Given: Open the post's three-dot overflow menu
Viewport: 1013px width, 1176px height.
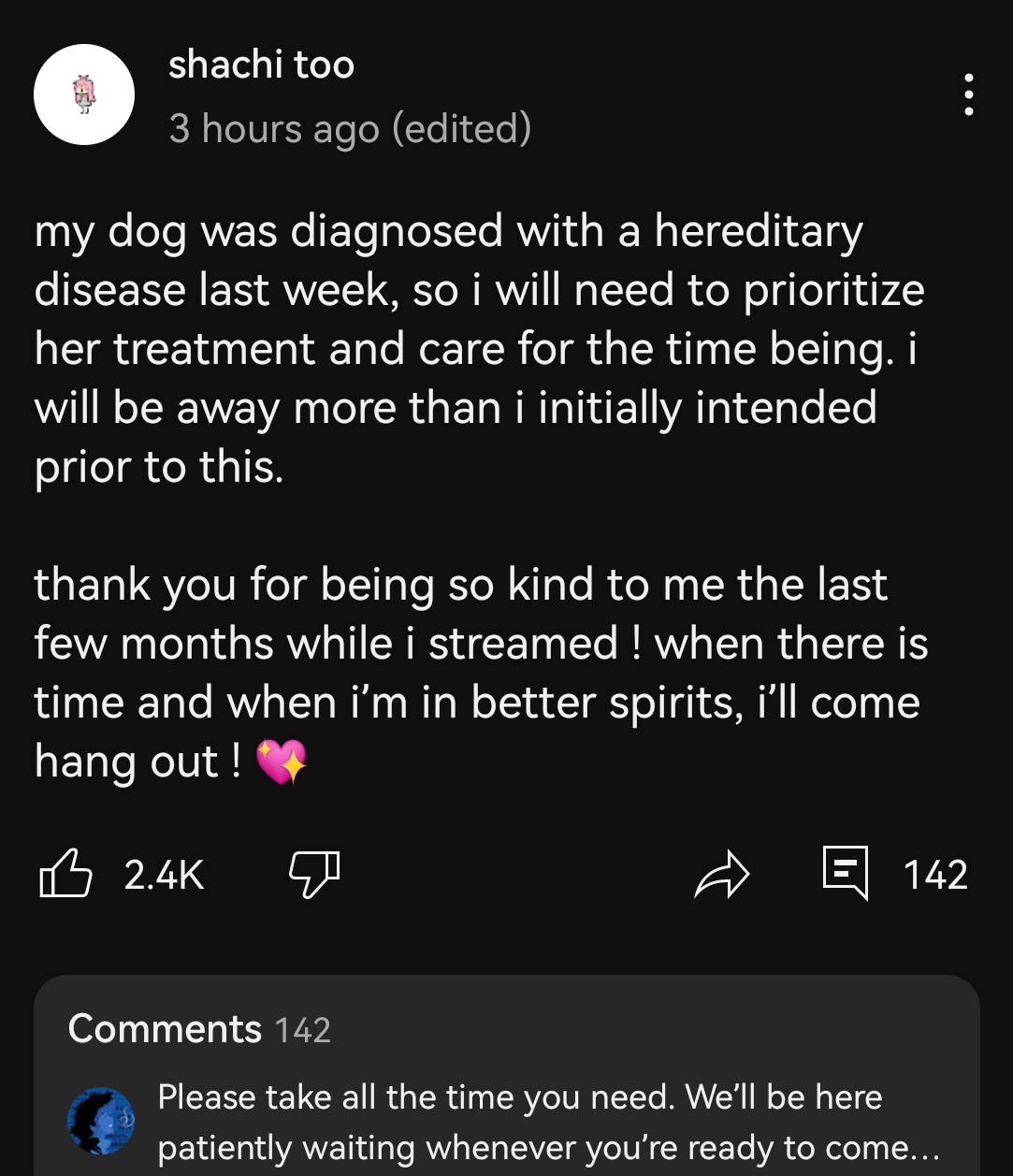Looking at the screenshot, I should coord(969,94).
